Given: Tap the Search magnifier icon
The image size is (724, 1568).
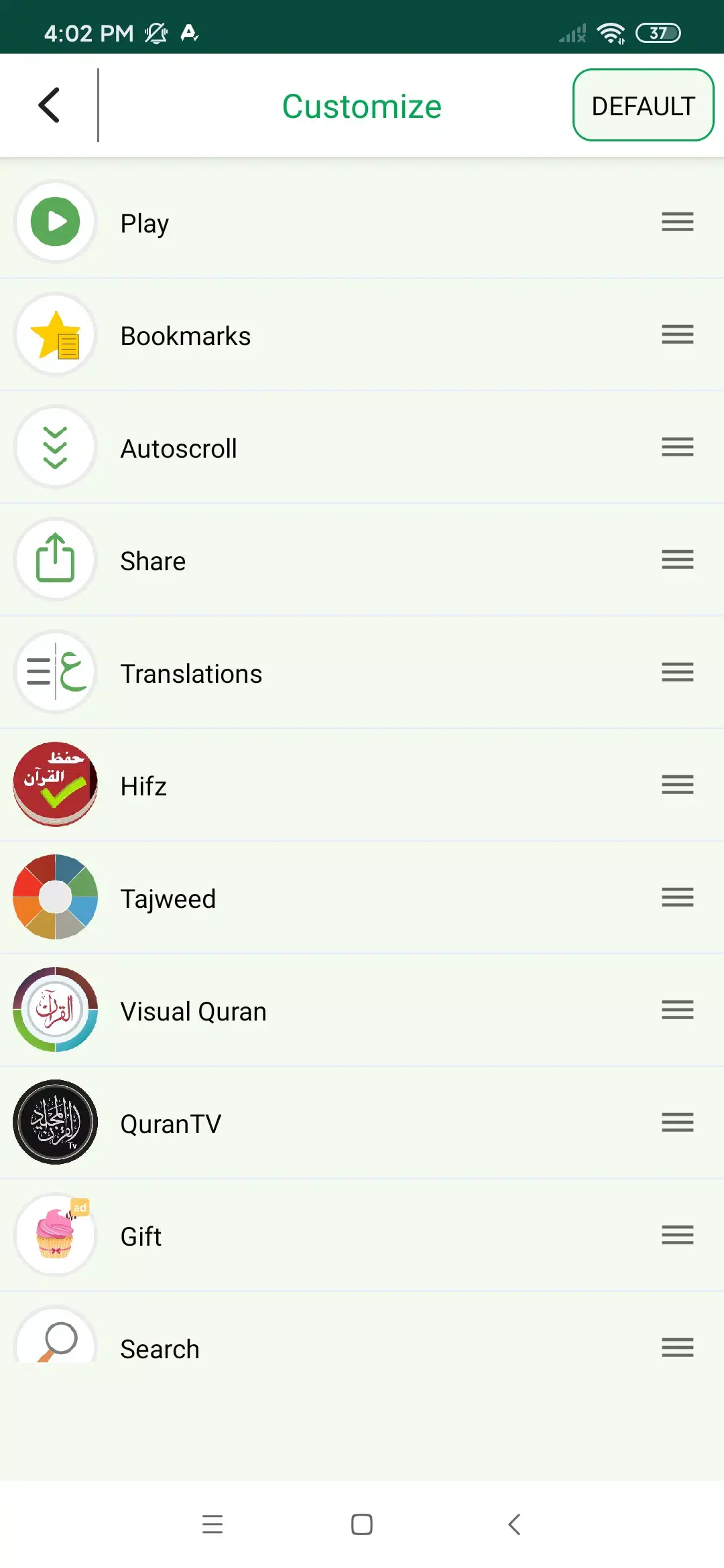Looking at the screenshot, I should pyautogui.click(x=55, y=1348).
